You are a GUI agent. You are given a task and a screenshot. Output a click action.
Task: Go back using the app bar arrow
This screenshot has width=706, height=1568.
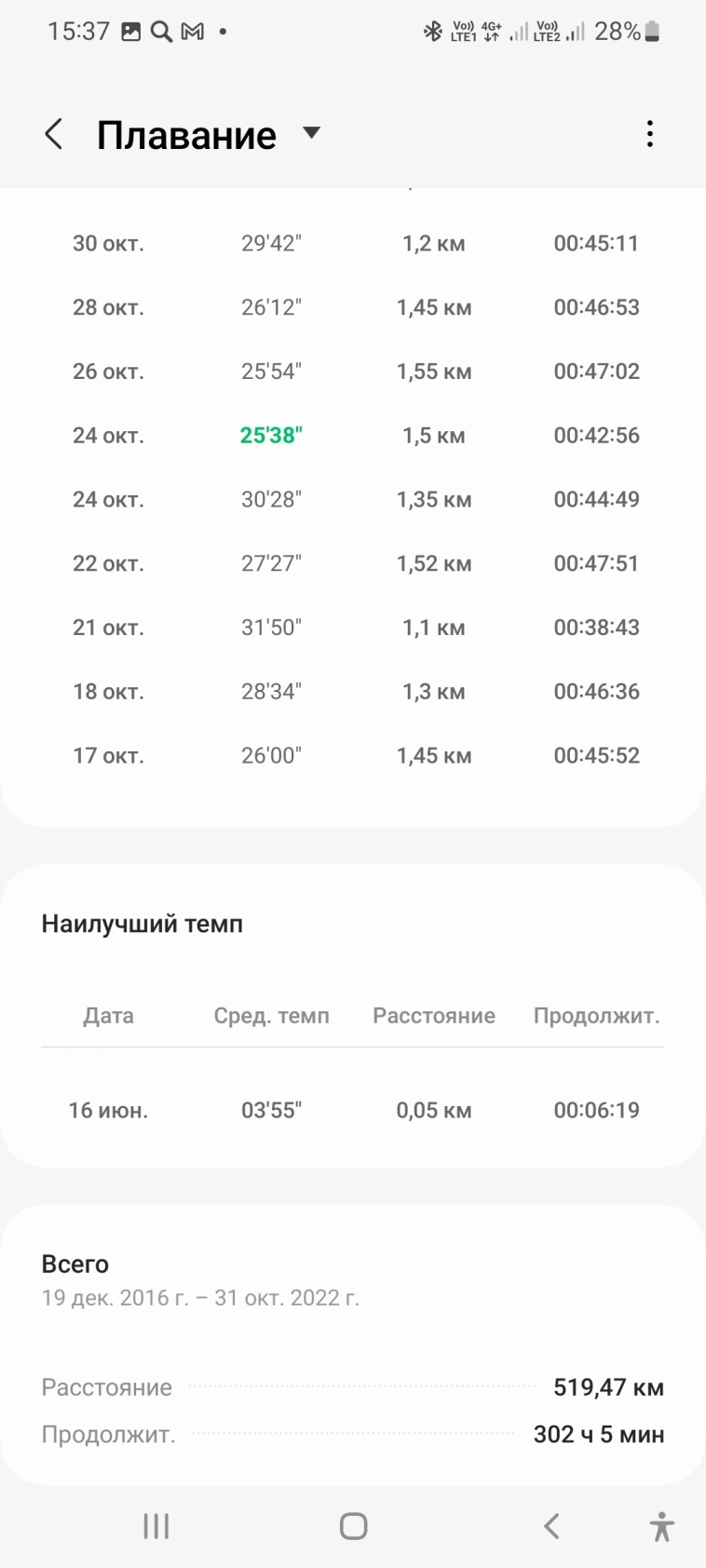coord(54,135)
